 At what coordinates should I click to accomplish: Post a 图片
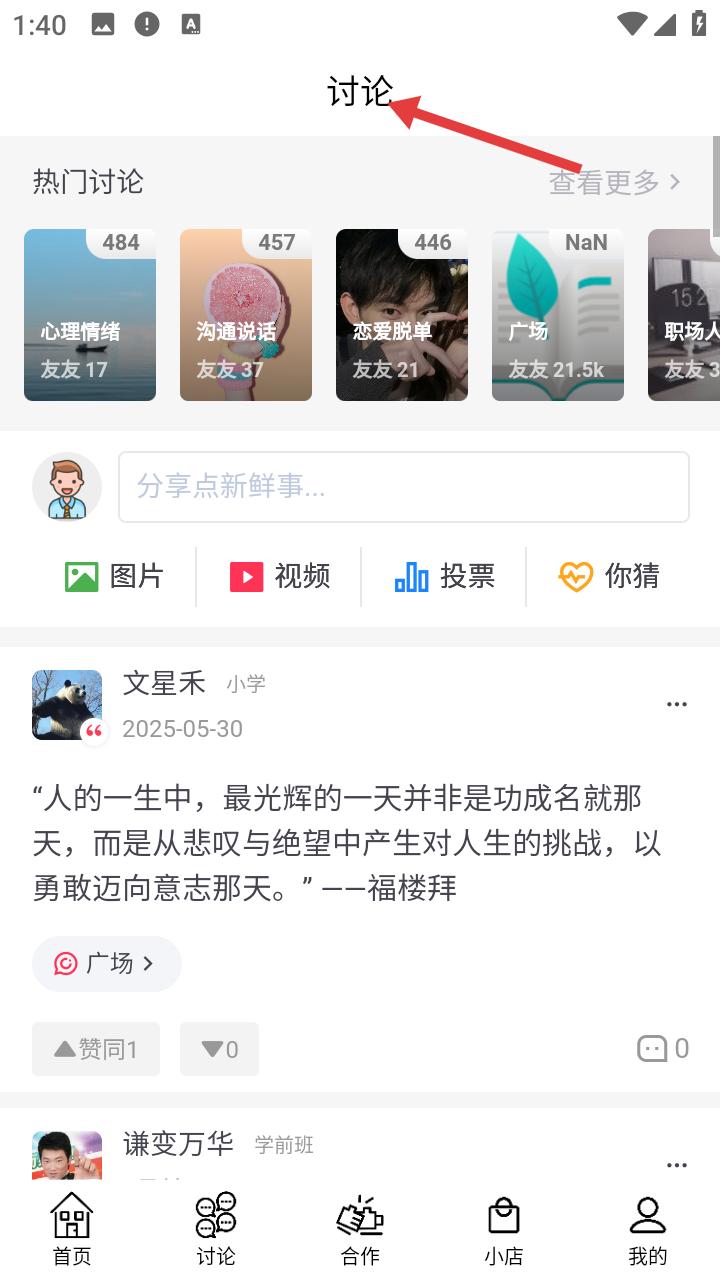pos(113,576)
